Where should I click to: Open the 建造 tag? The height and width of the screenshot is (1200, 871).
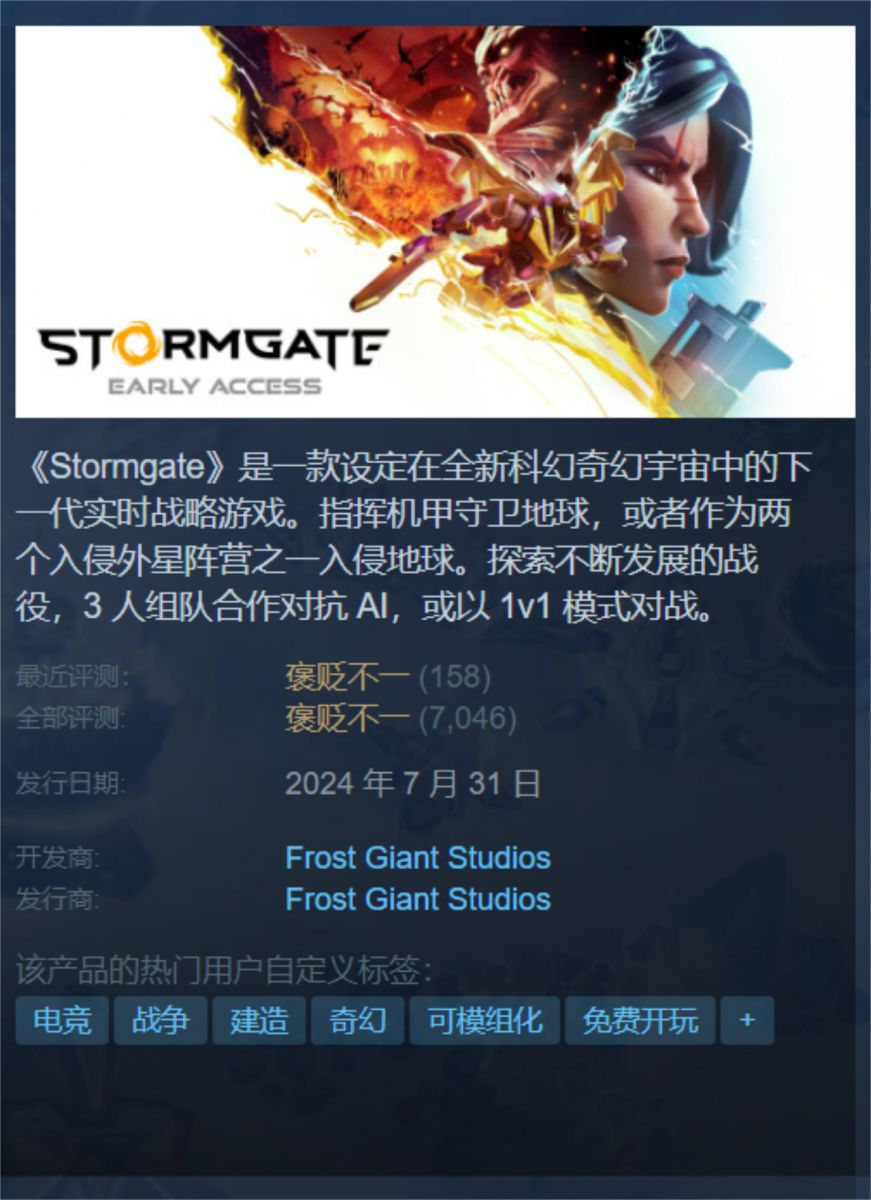[259, 1020]
